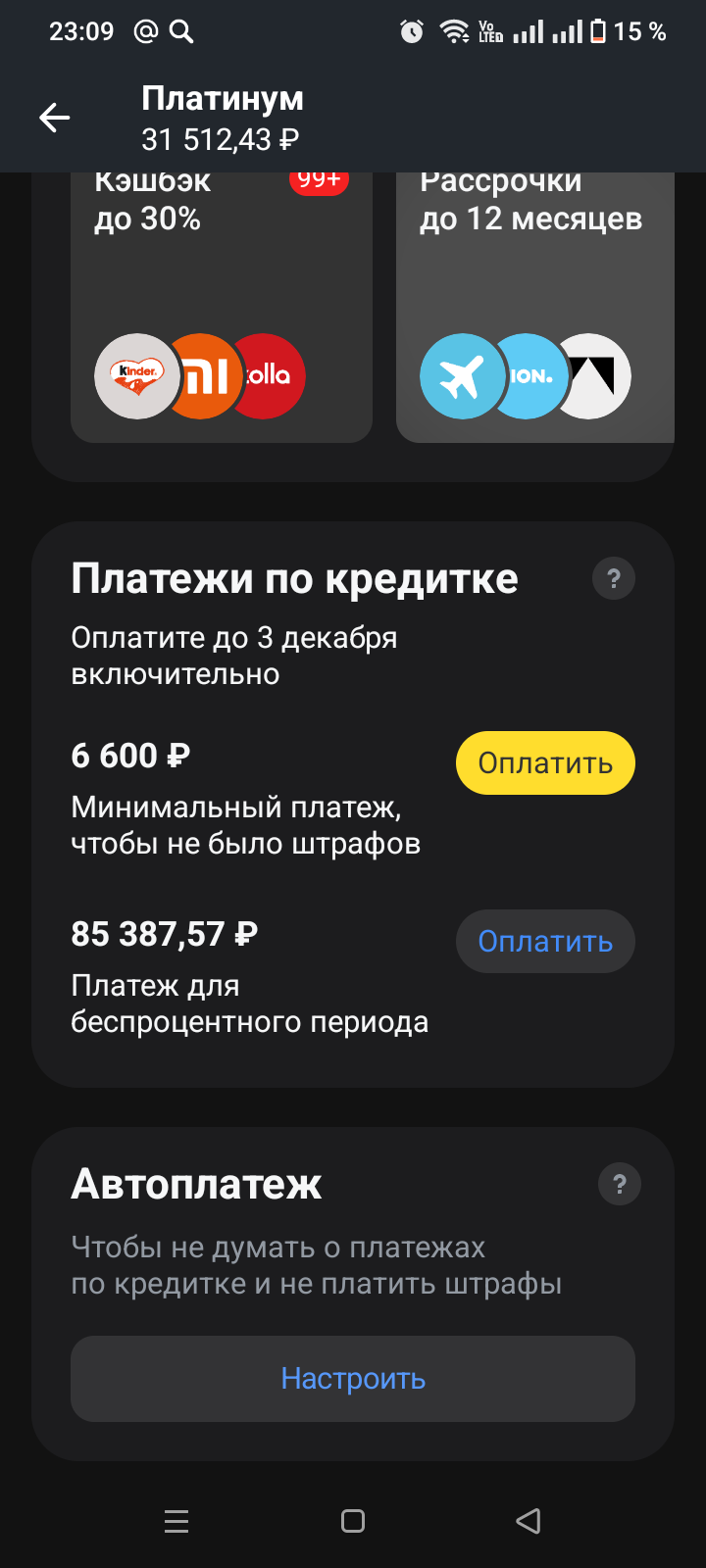This screenshot has width=706, height=1568.
Task: Tap the battery indicator in the status bar
Action: [600, 31]
